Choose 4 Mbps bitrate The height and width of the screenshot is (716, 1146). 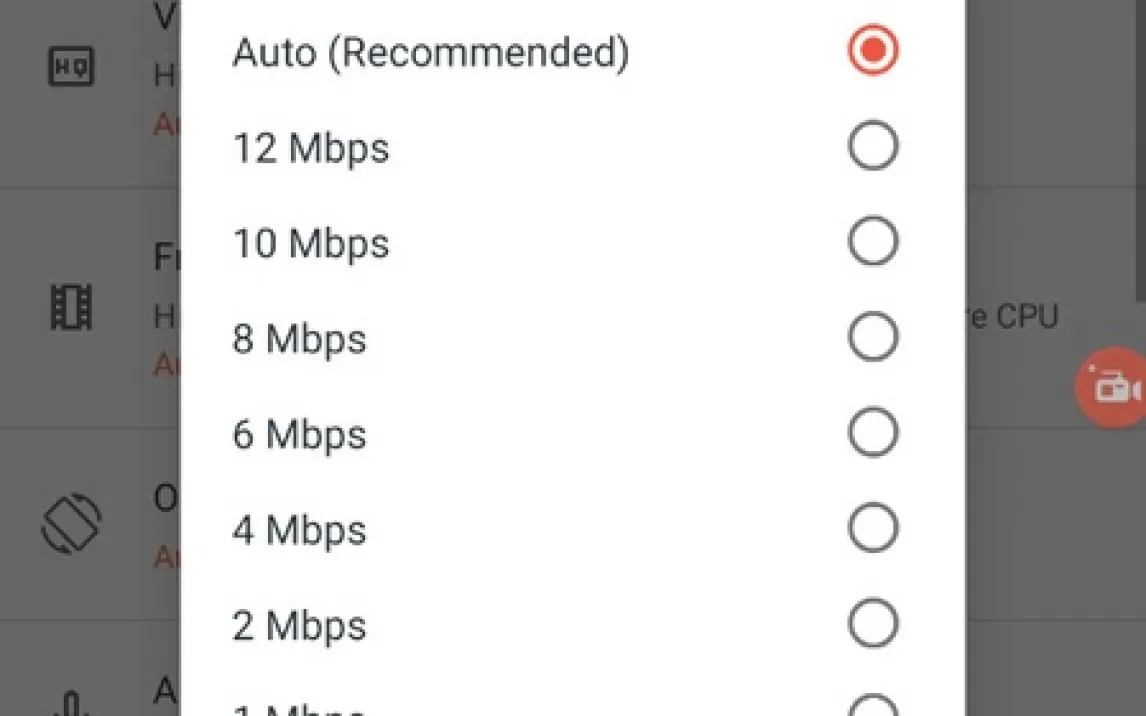pos(872,529)
